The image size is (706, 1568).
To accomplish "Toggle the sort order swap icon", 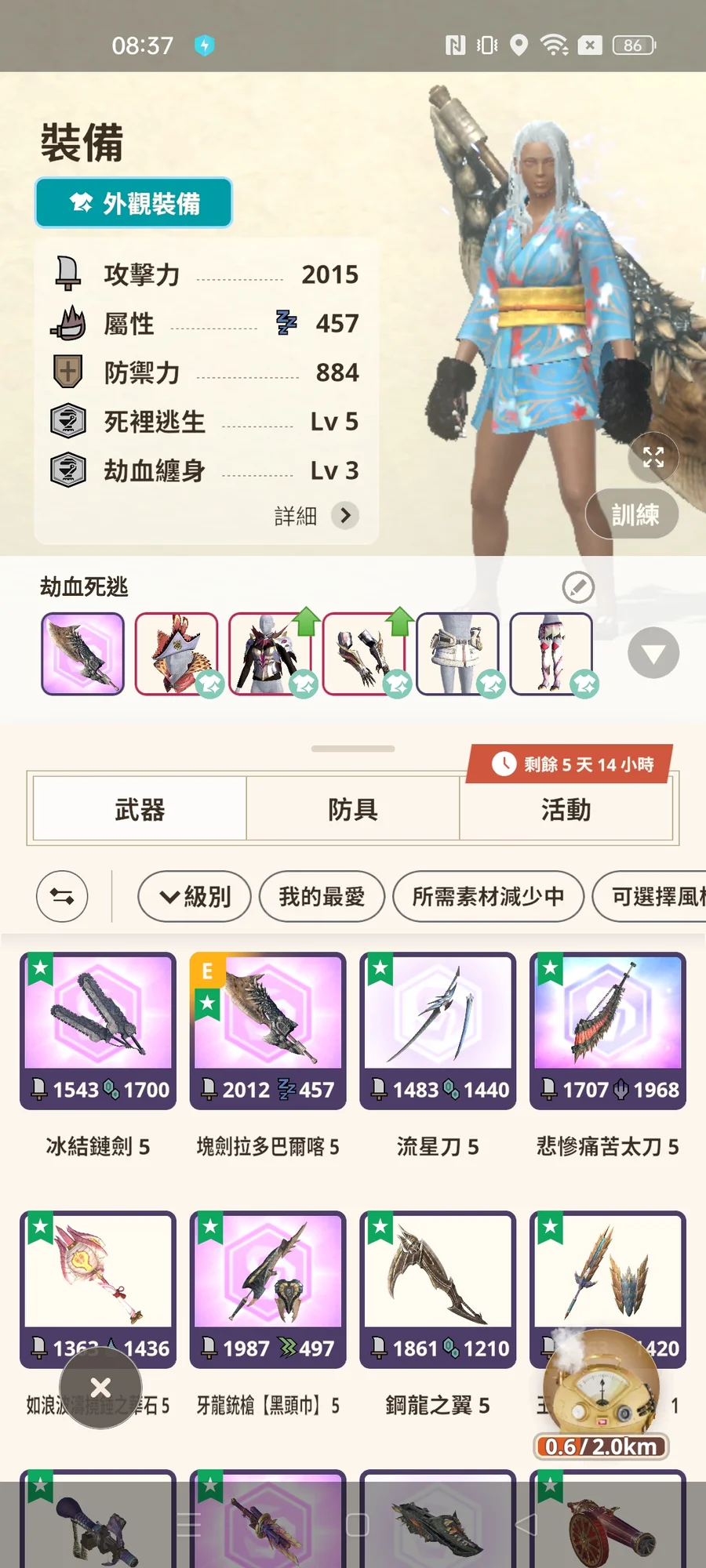I will [x=62, y=896].
